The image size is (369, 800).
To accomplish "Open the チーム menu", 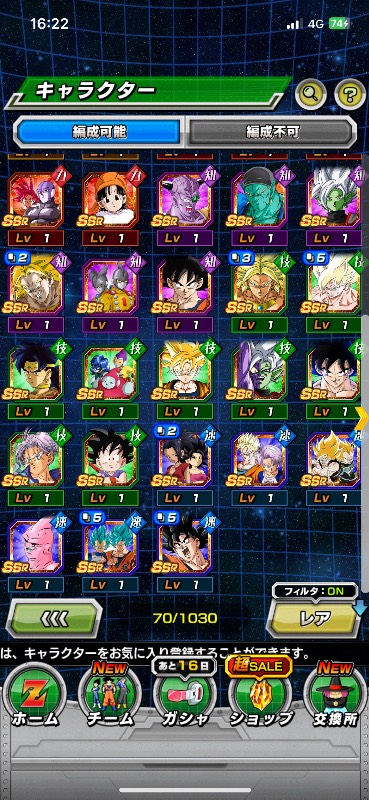I will (110, 695).
